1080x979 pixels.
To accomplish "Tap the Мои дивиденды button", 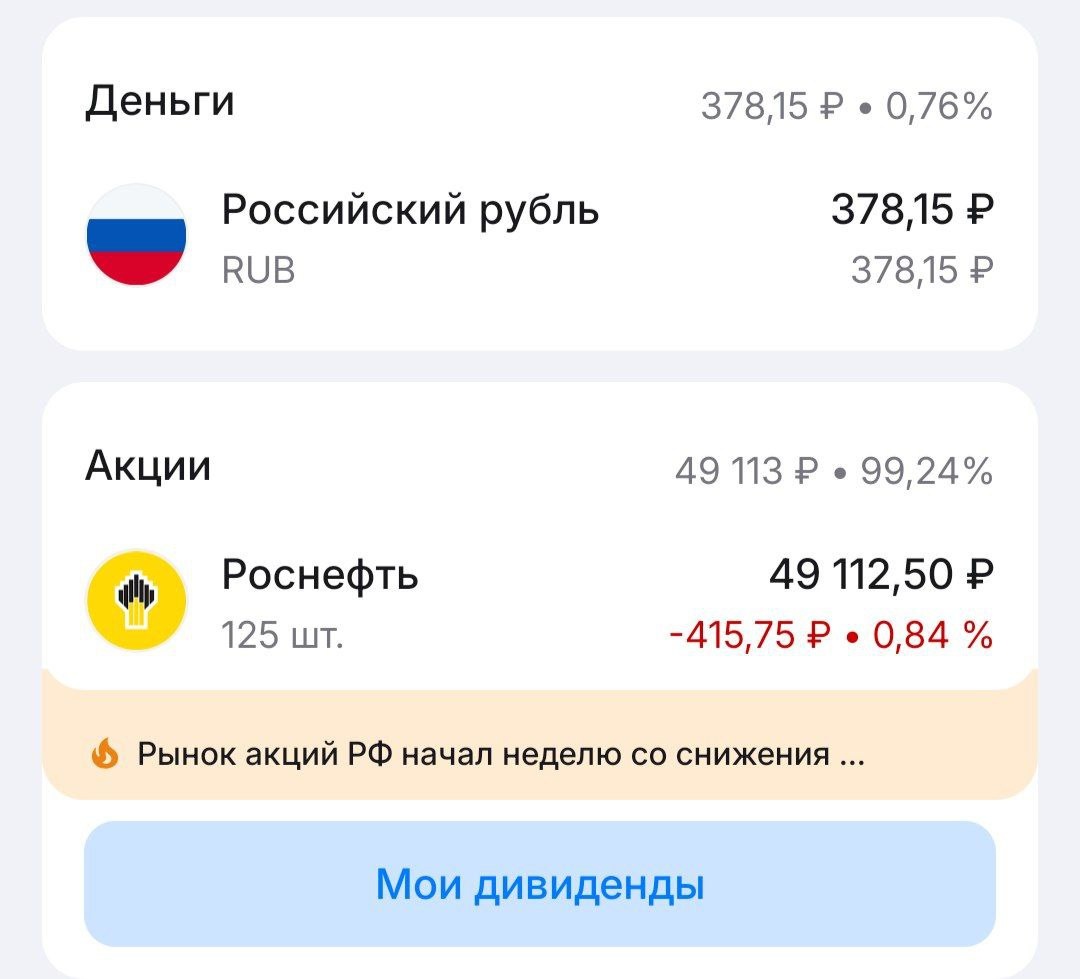I will tap(540, 884).
